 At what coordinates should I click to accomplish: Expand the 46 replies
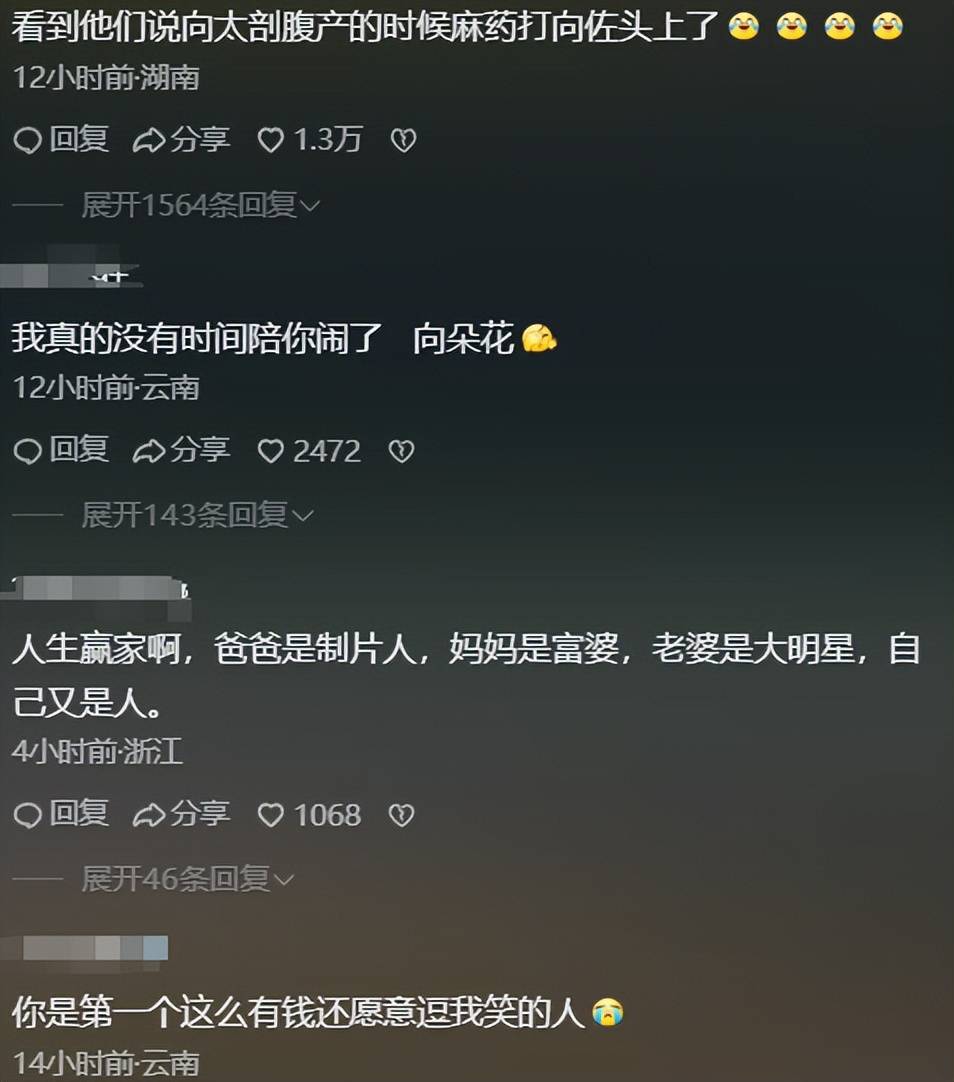pos(187,879)
